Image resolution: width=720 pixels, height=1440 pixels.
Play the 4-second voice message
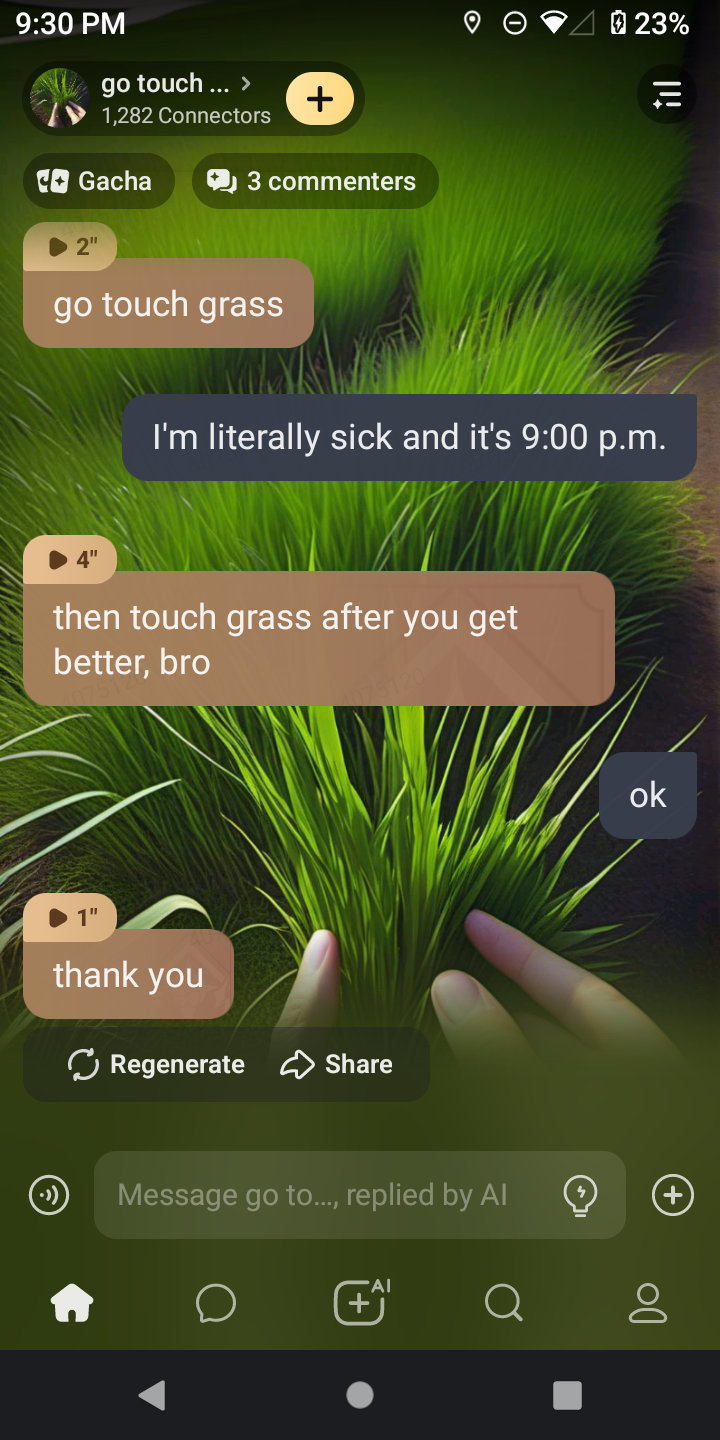[70, 559]
